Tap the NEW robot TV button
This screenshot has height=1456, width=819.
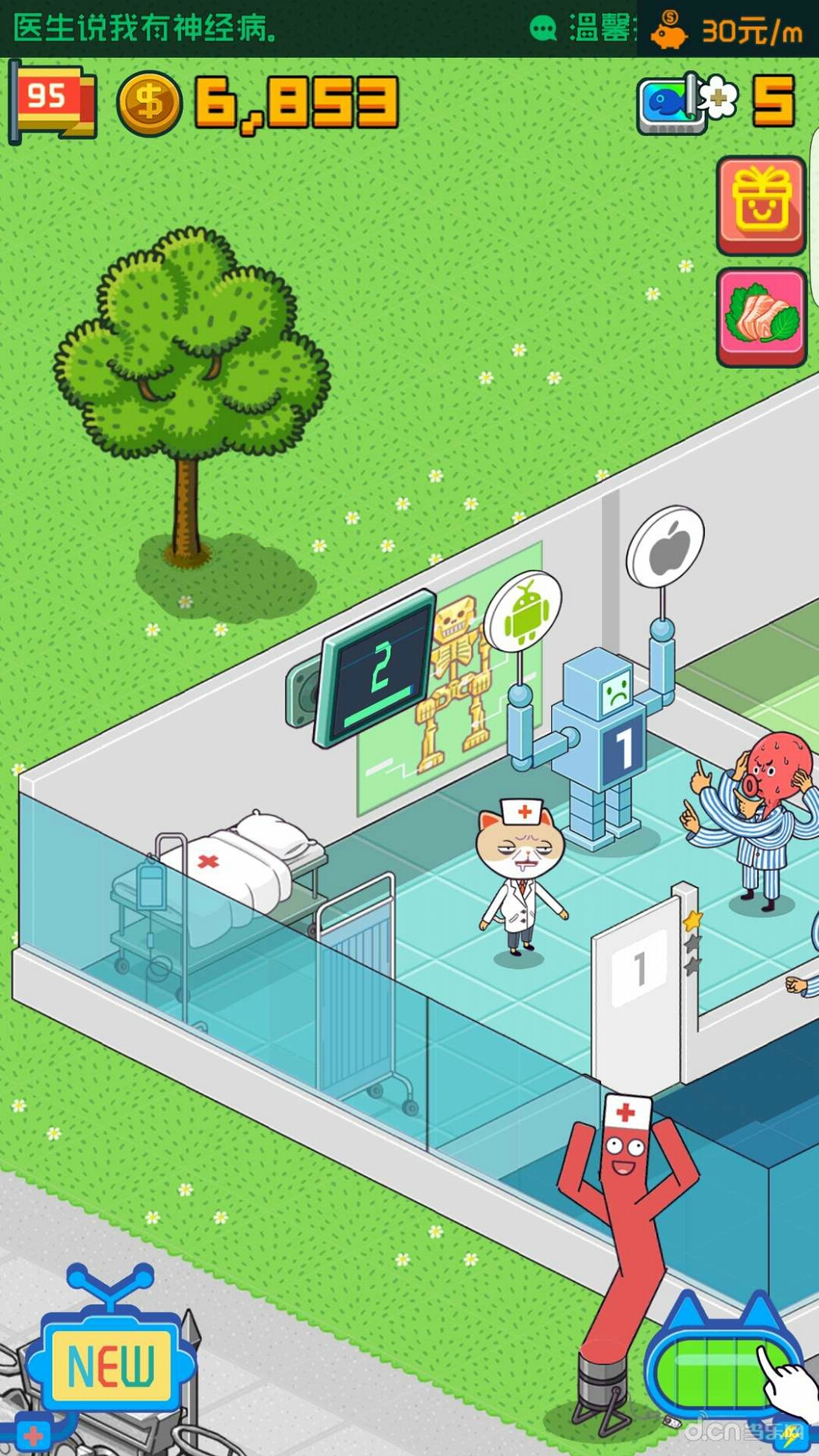point(110,1365)
